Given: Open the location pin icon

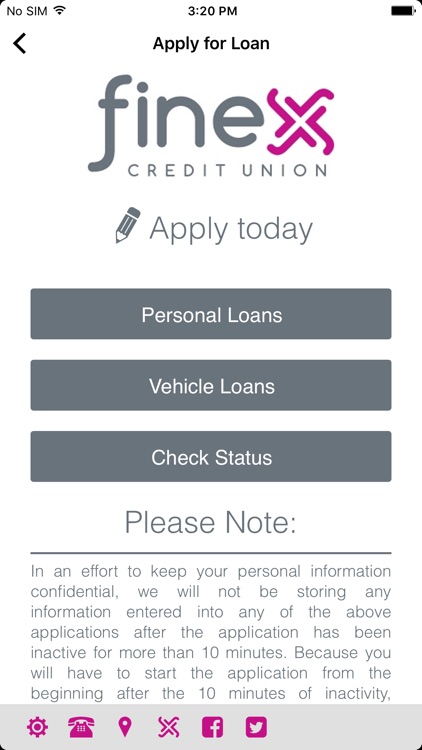Looking at the screenshot, I should 125,728.
